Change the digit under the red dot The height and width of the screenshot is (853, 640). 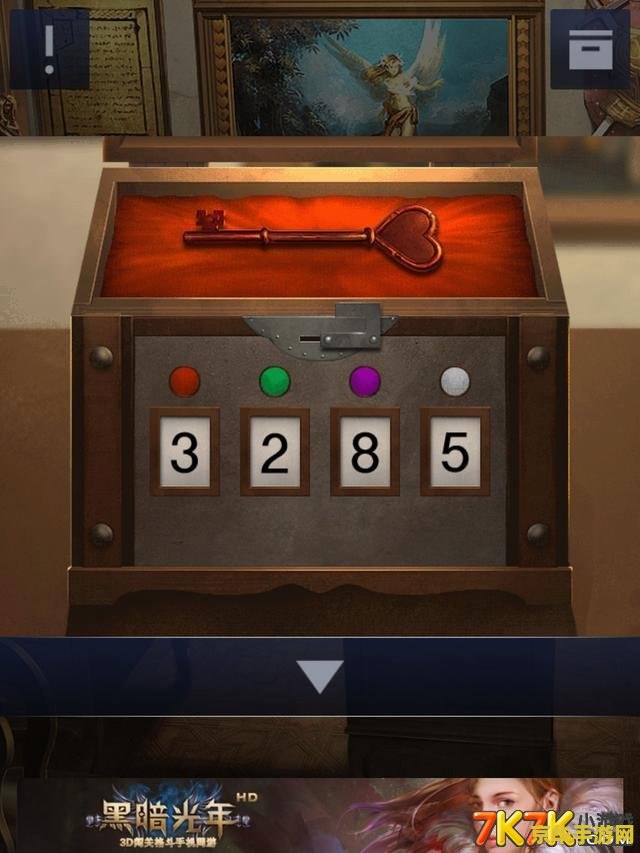[184, 451]
